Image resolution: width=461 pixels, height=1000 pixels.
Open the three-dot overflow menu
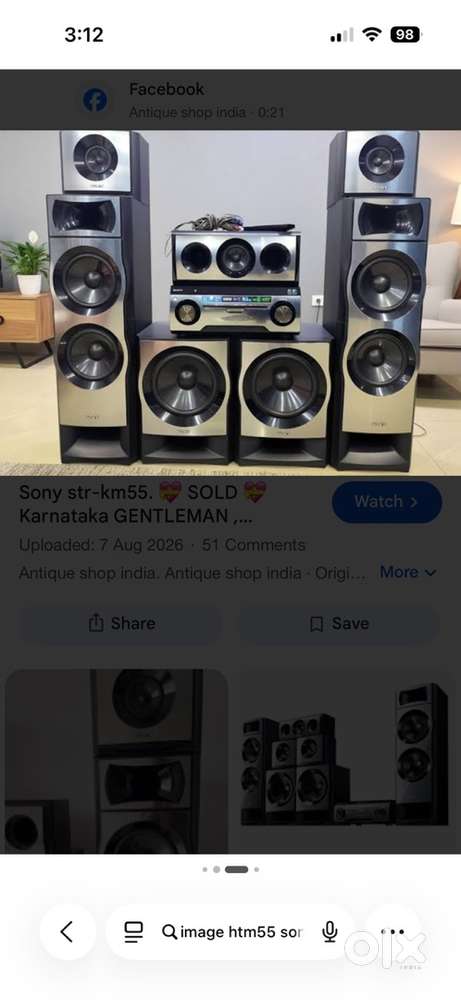pos(393,931)
